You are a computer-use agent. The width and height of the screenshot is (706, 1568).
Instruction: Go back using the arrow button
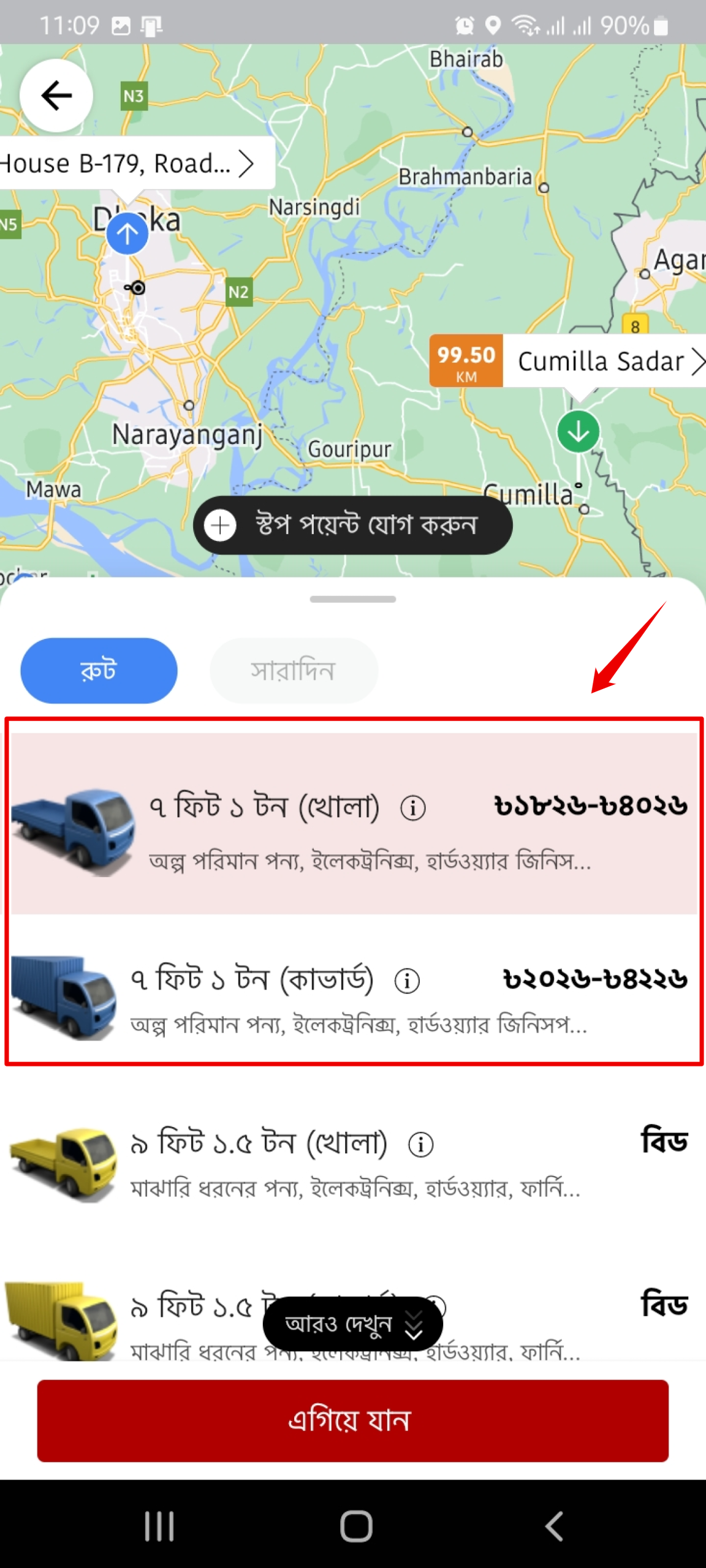[56, 96]
